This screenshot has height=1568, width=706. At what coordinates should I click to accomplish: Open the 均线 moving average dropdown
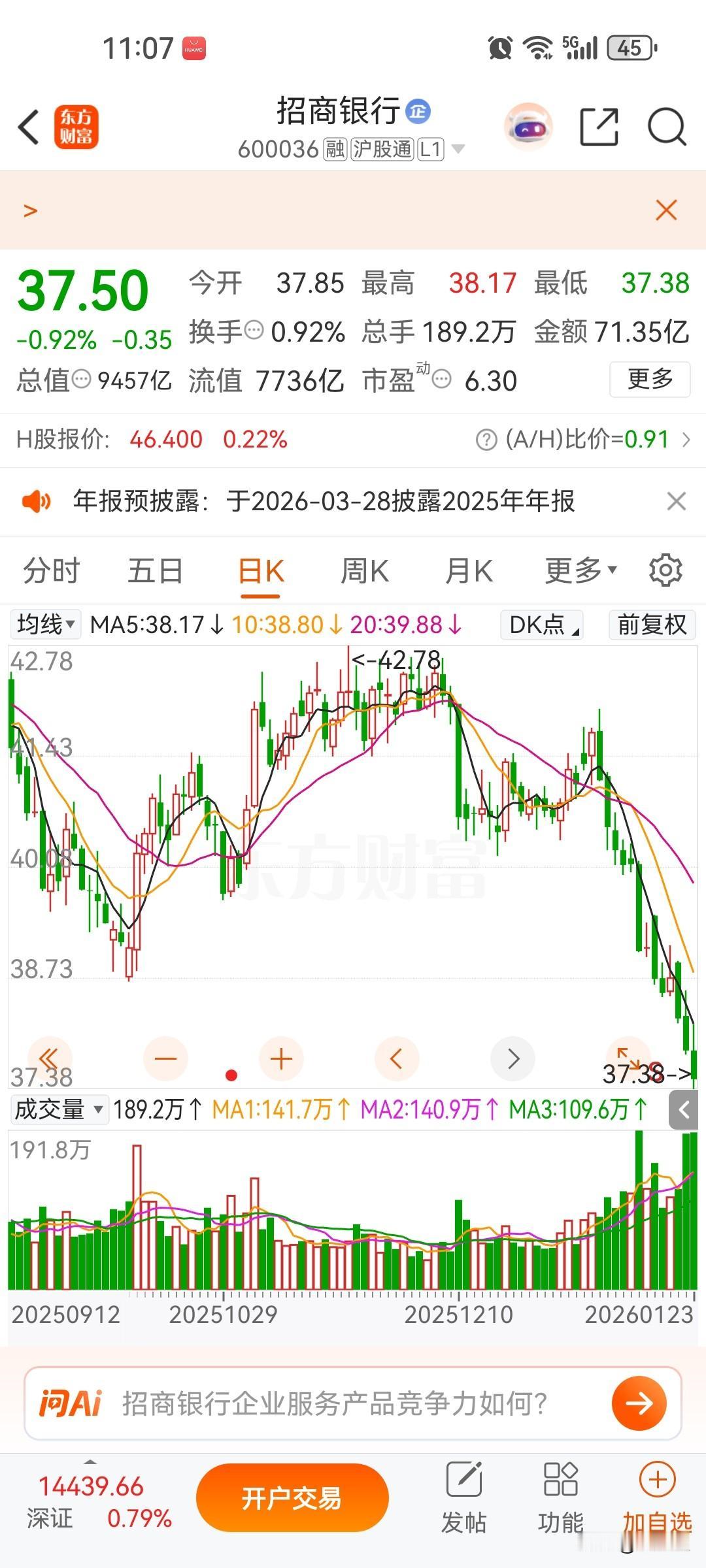tap(44, 625)
